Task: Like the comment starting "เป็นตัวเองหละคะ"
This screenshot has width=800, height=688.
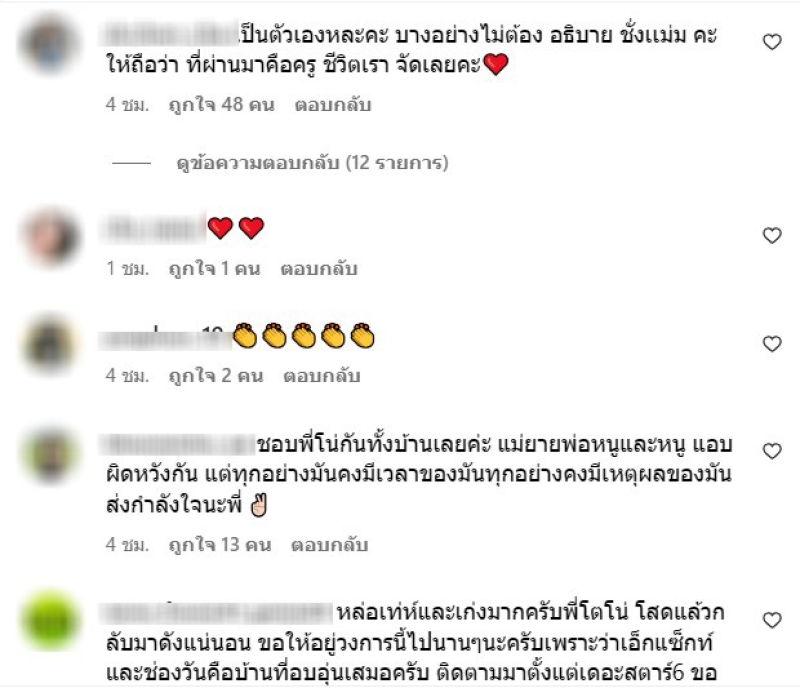Action: (x=771, y=42)
